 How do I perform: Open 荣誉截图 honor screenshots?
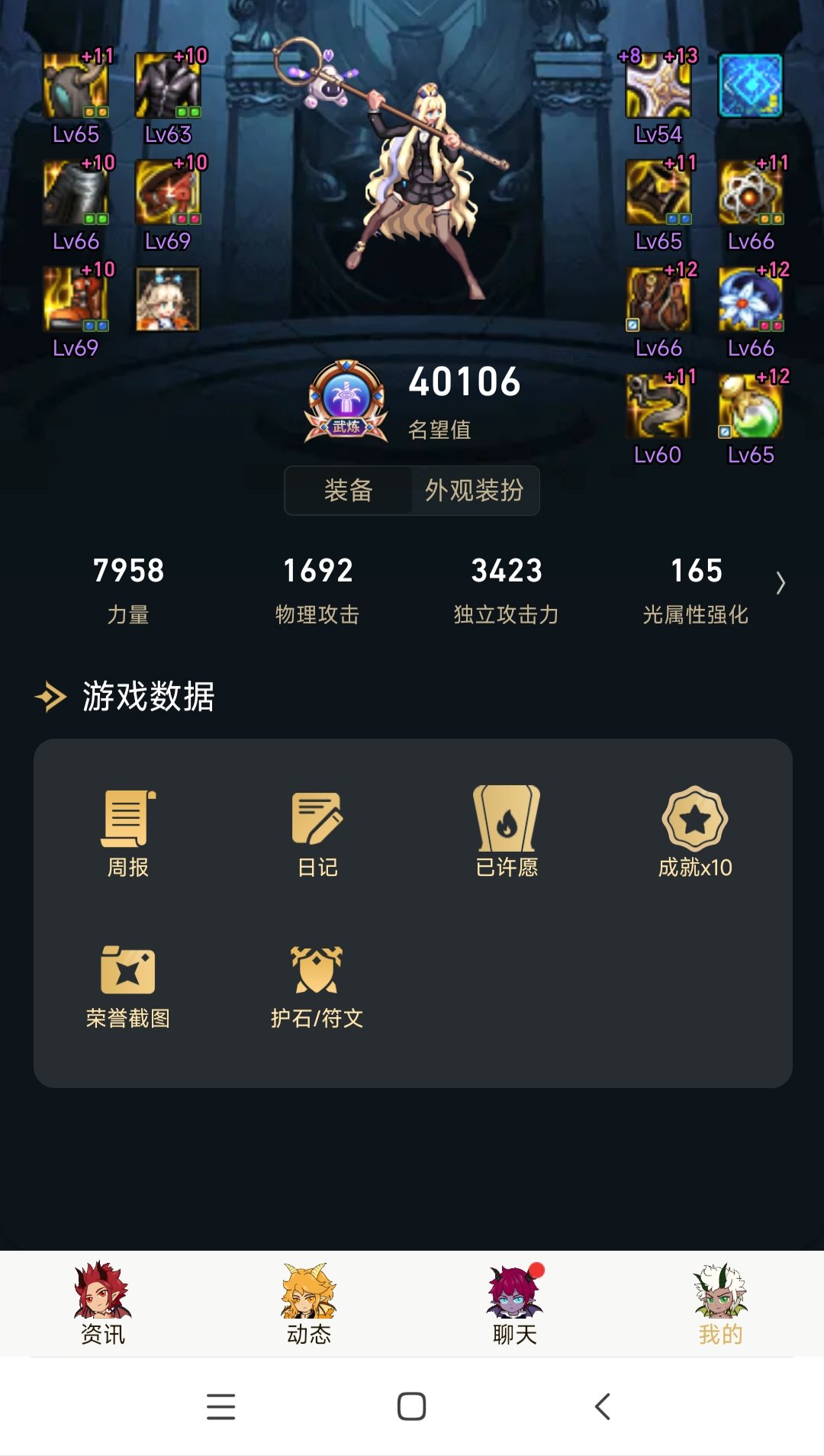pos(128,987)
